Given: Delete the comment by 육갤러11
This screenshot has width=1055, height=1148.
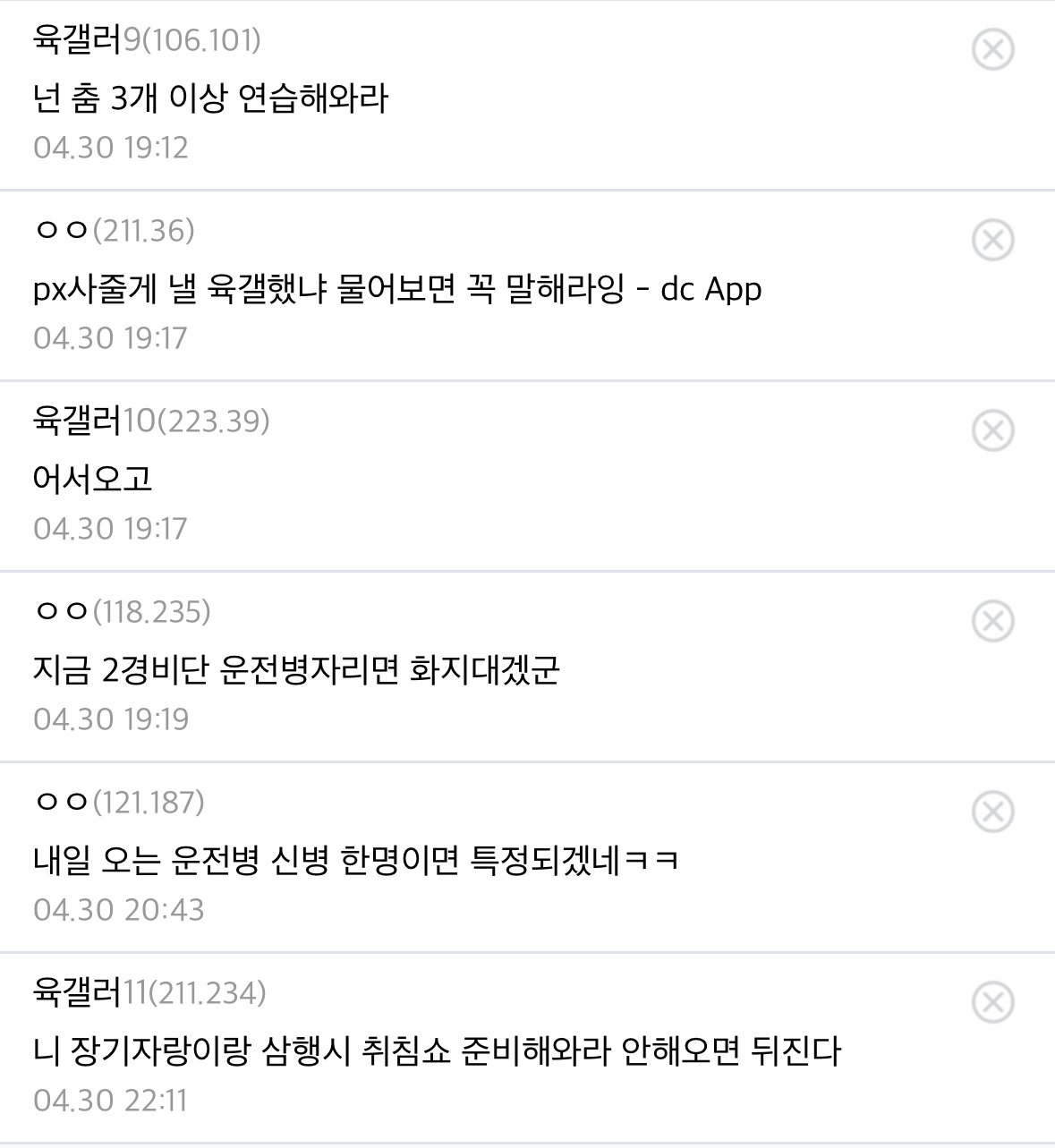Looking at the screenshot, I should click(x=992, y=1002).
